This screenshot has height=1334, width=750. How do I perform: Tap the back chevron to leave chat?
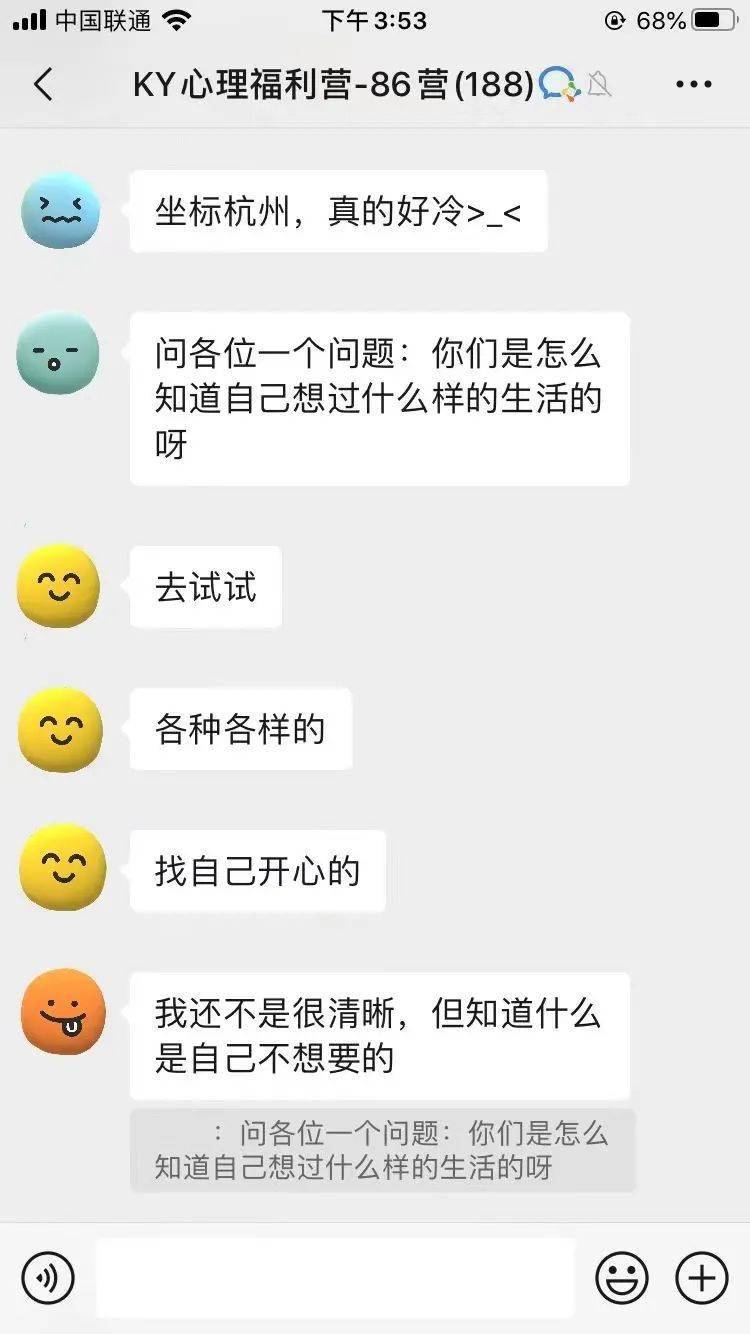click(42, 85)
